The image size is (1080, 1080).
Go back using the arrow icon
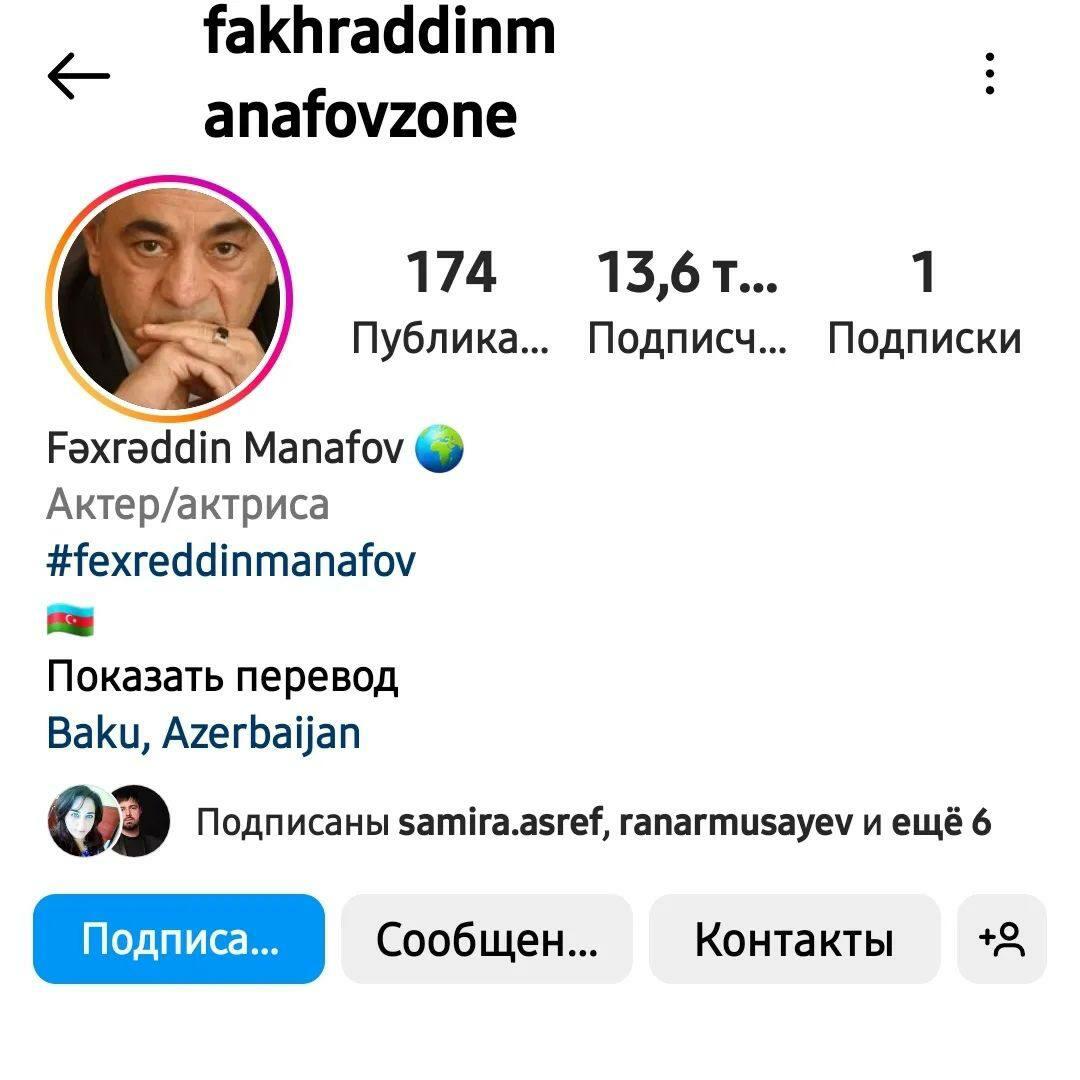[x=78, y=77]
